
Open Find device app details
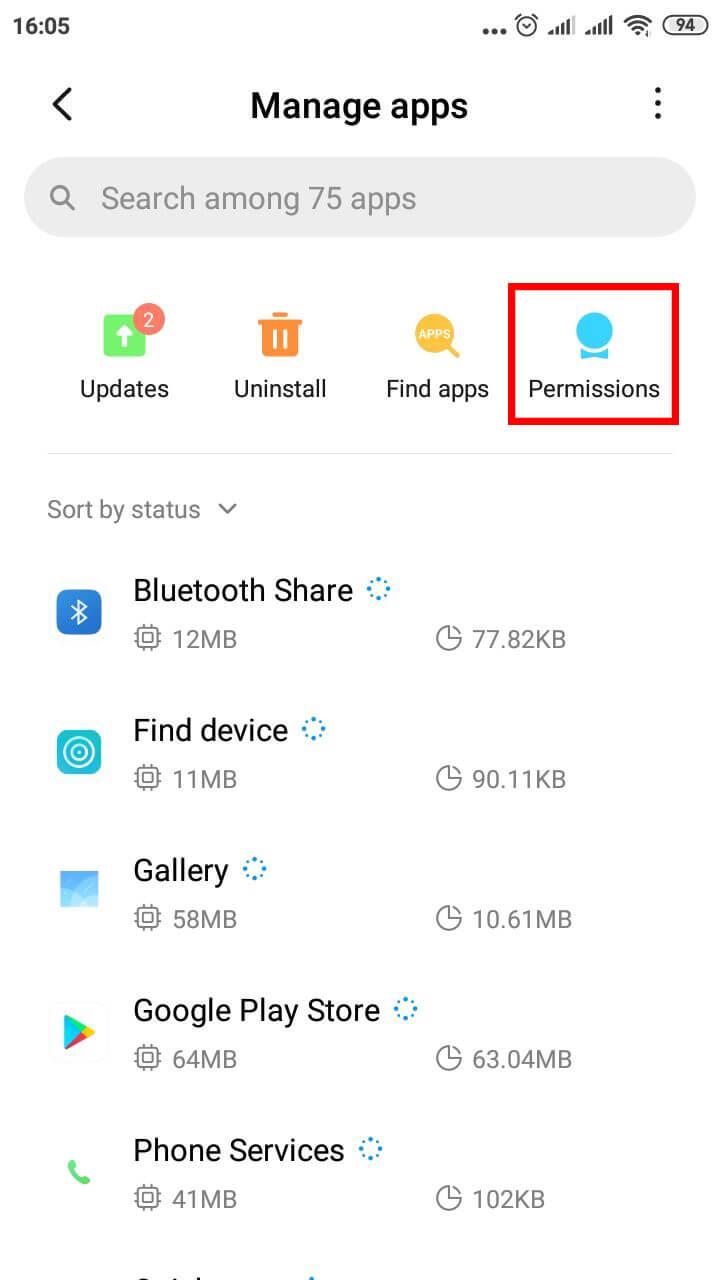pyautogui.click(x=360, y=752)
